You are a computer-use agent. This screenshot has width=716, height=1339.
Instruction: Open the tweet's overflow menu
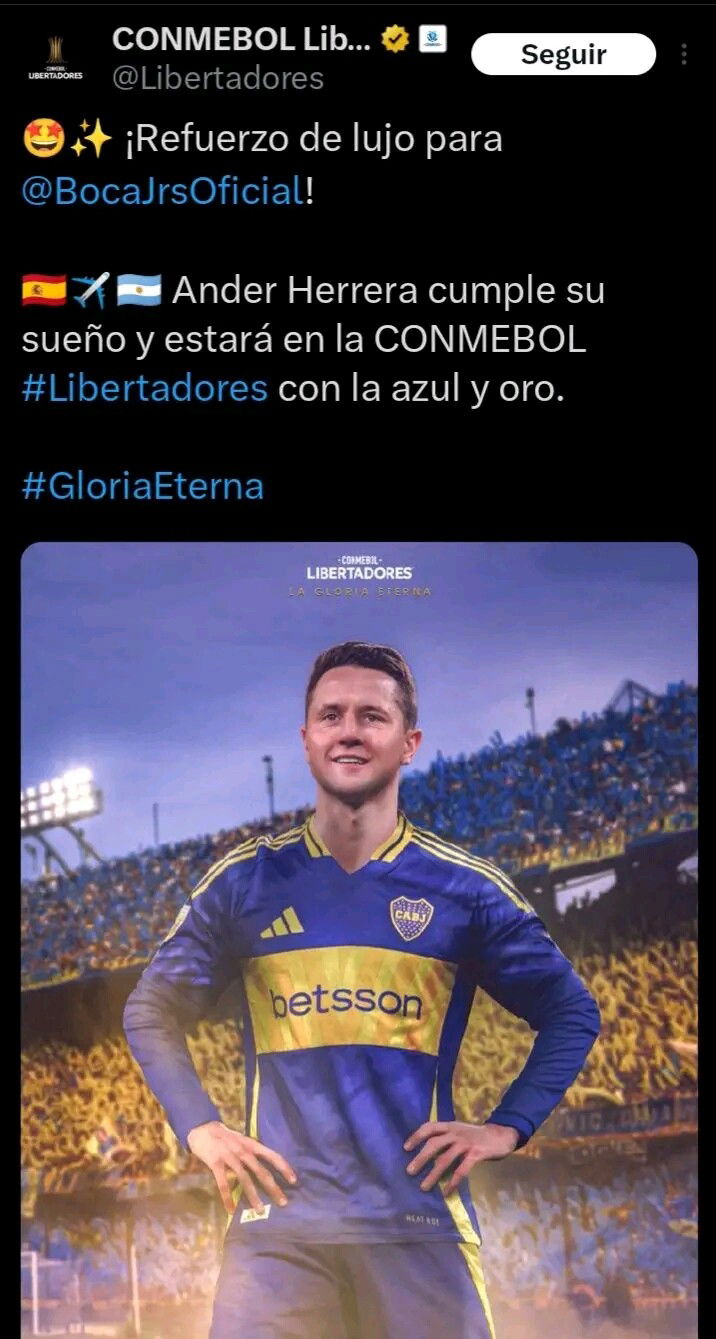pyautogui.click(x=684, y=54)
